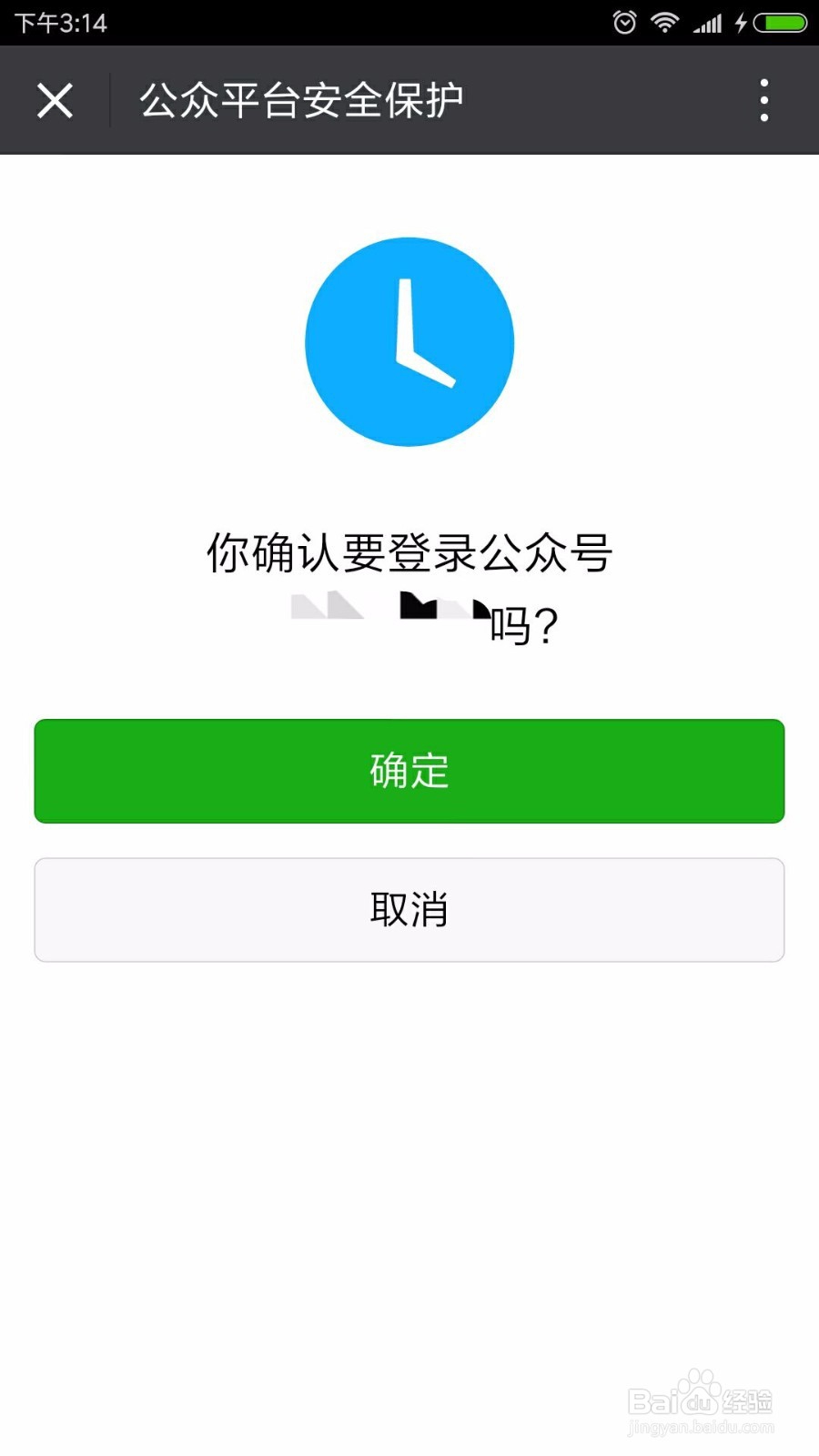This screenshot has height=1456, width=819.
Task: Tap the cellular signal strength icon
Action: 709,22
